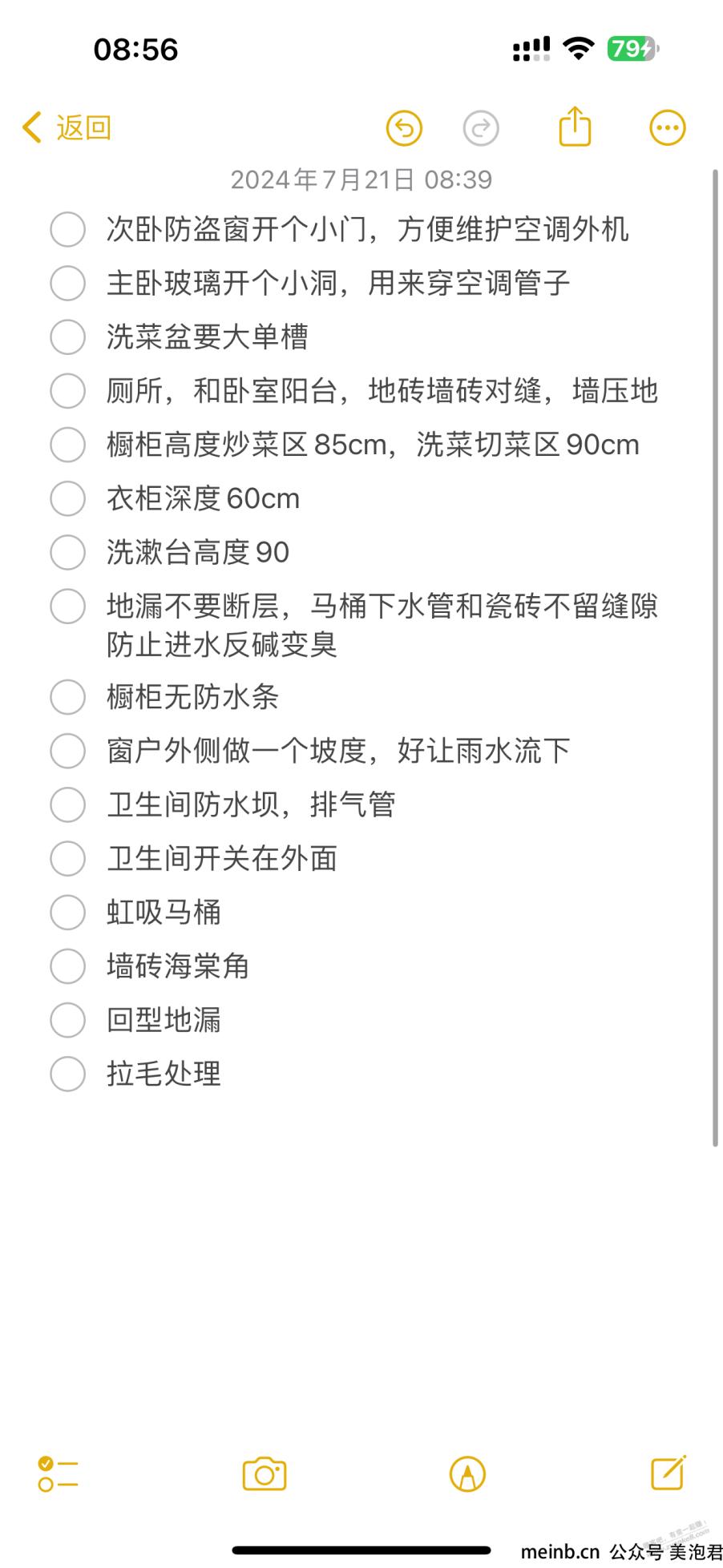Tap the checklist format tool
723x1568 pixels.
click(58, 1474)
